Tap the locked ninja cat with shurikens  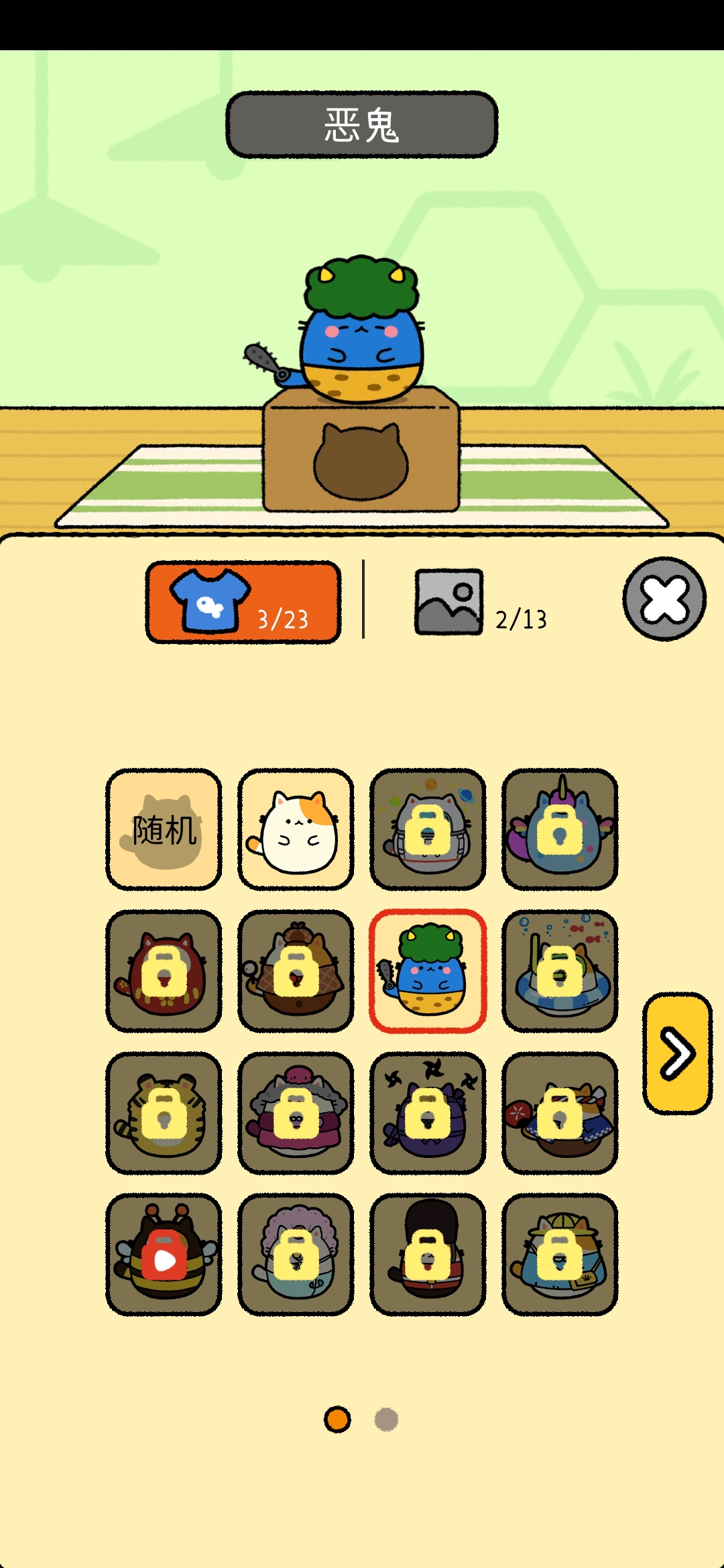[428, 1112]
